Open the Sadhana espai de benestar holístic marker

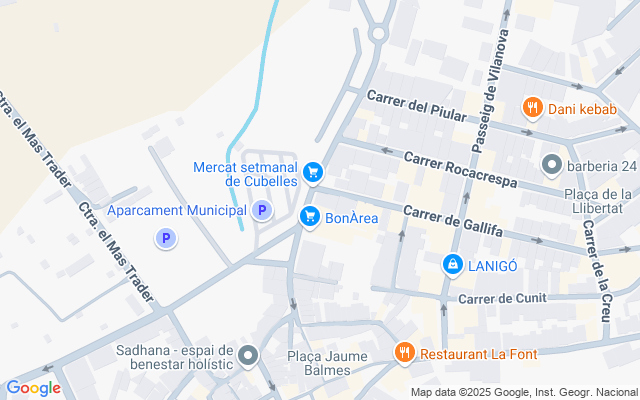[x=248, y=355]
